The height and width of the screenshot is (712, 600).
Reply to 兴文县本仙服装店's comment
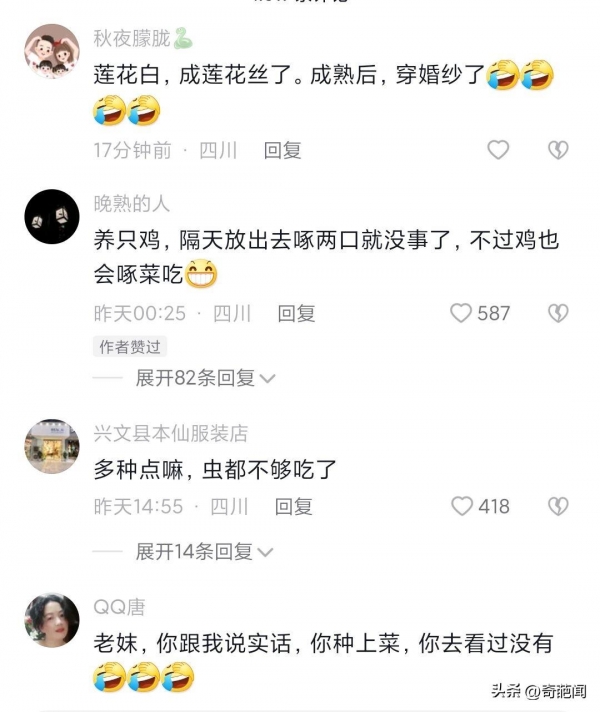click(293, 506)
